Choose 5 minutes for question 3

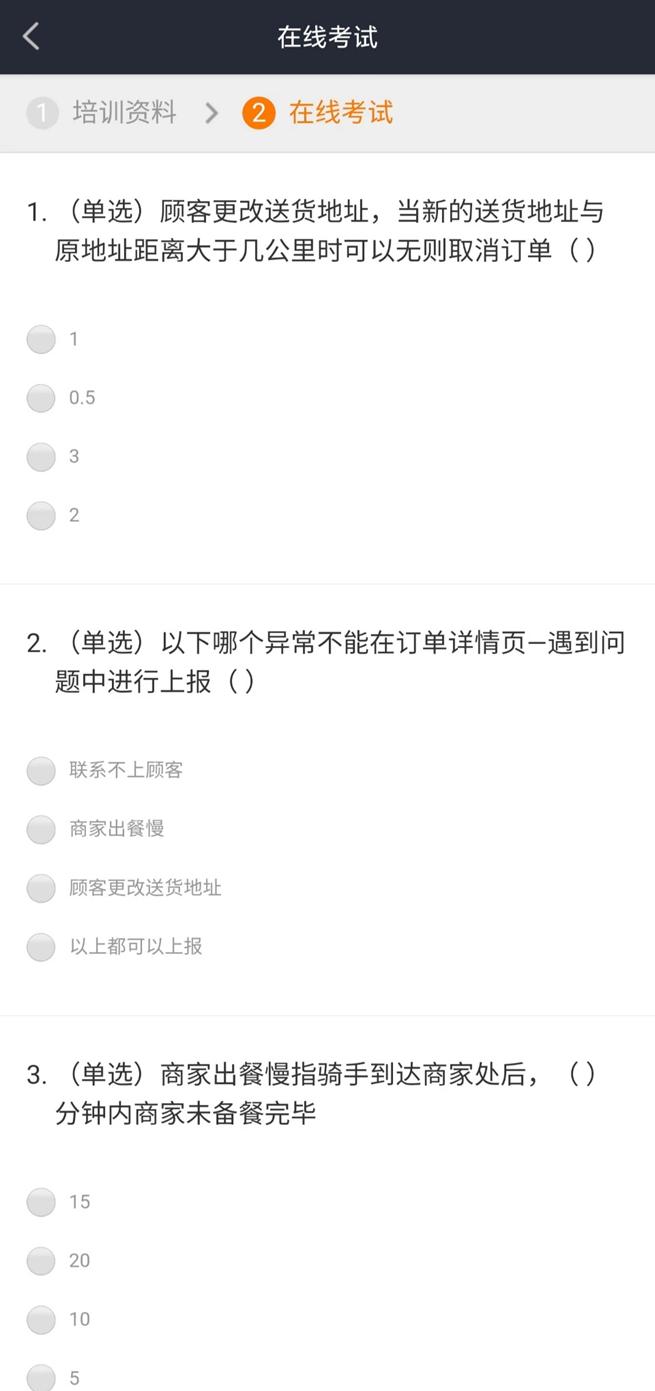coord(41,1377)
